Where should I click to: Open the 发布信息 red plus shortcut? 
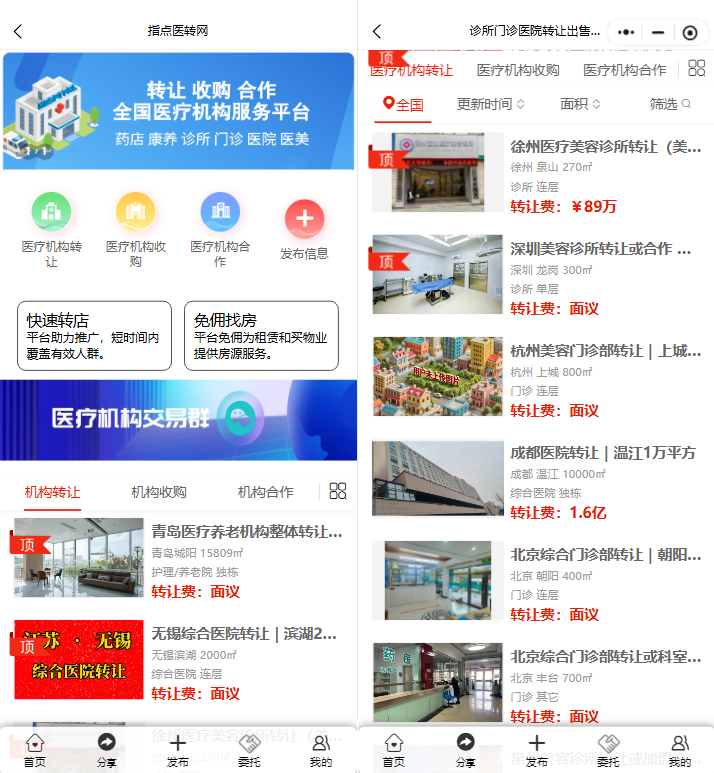[304, 220]
